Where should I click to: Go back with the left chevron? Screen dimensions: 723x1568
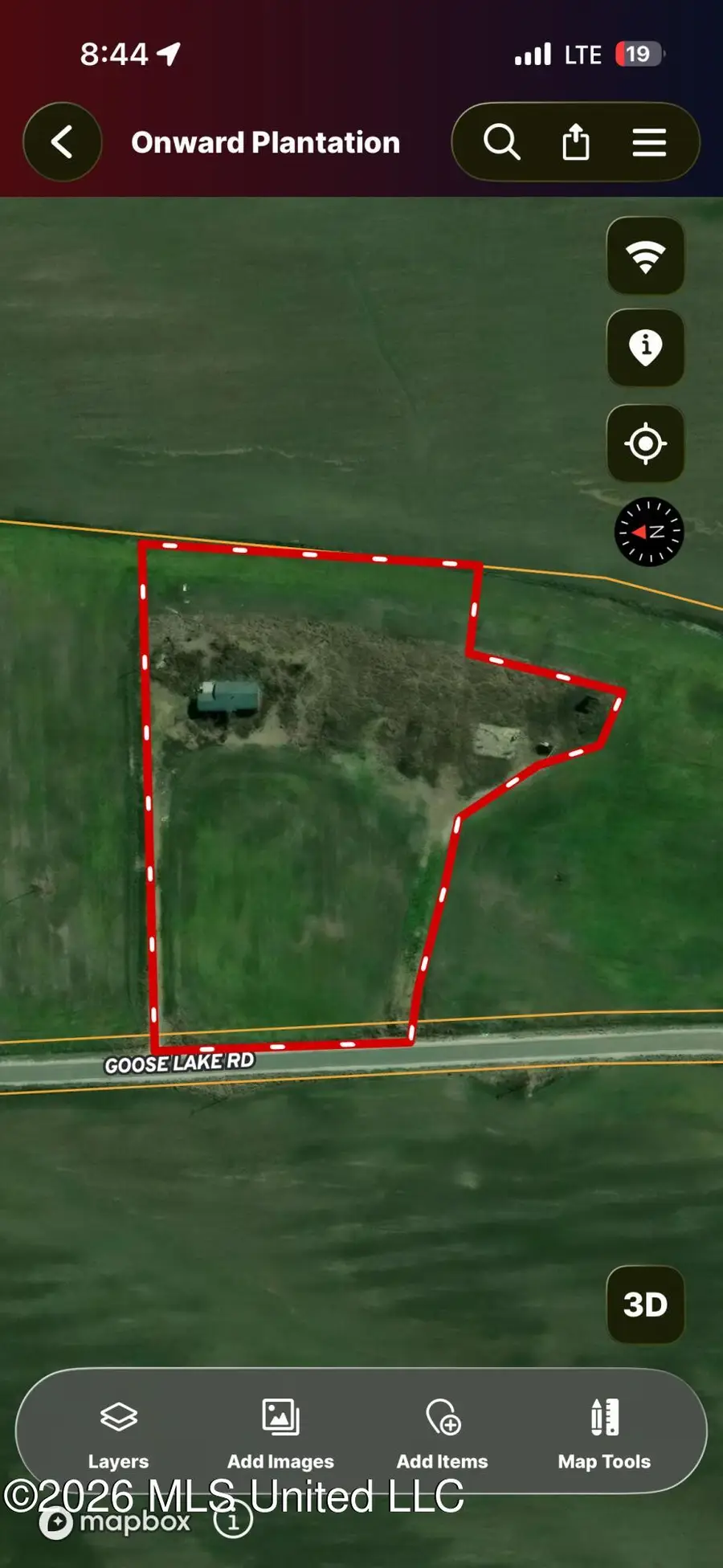(x=63, y=141)
